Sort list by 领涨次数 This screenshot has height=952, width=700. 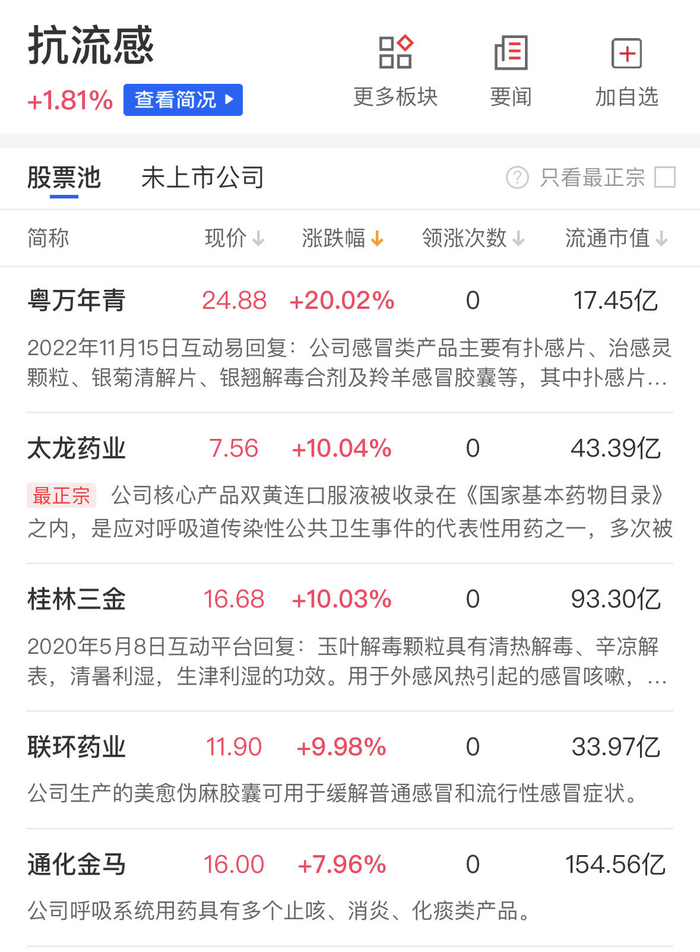coord(473,239)
